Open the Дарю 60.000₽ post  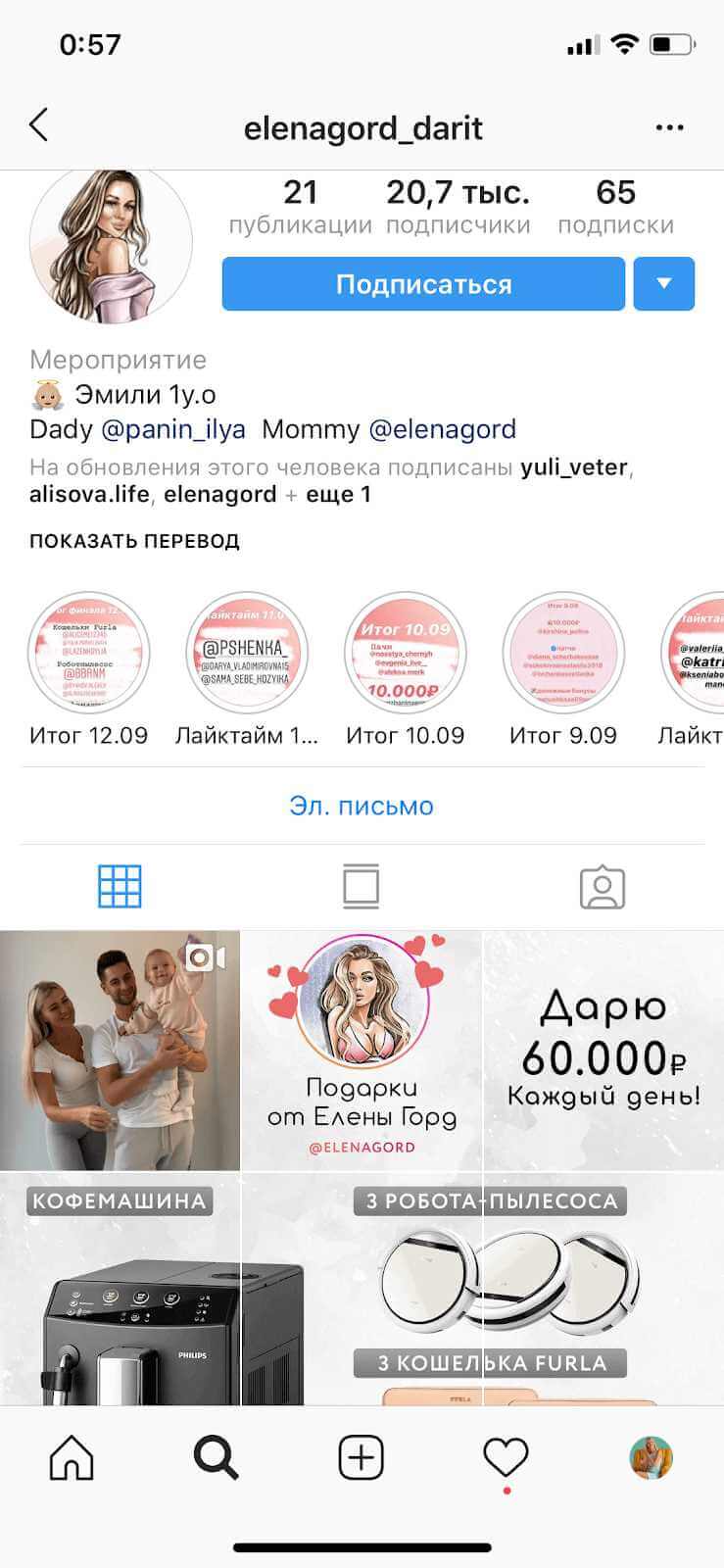[x=603, y=1050]
